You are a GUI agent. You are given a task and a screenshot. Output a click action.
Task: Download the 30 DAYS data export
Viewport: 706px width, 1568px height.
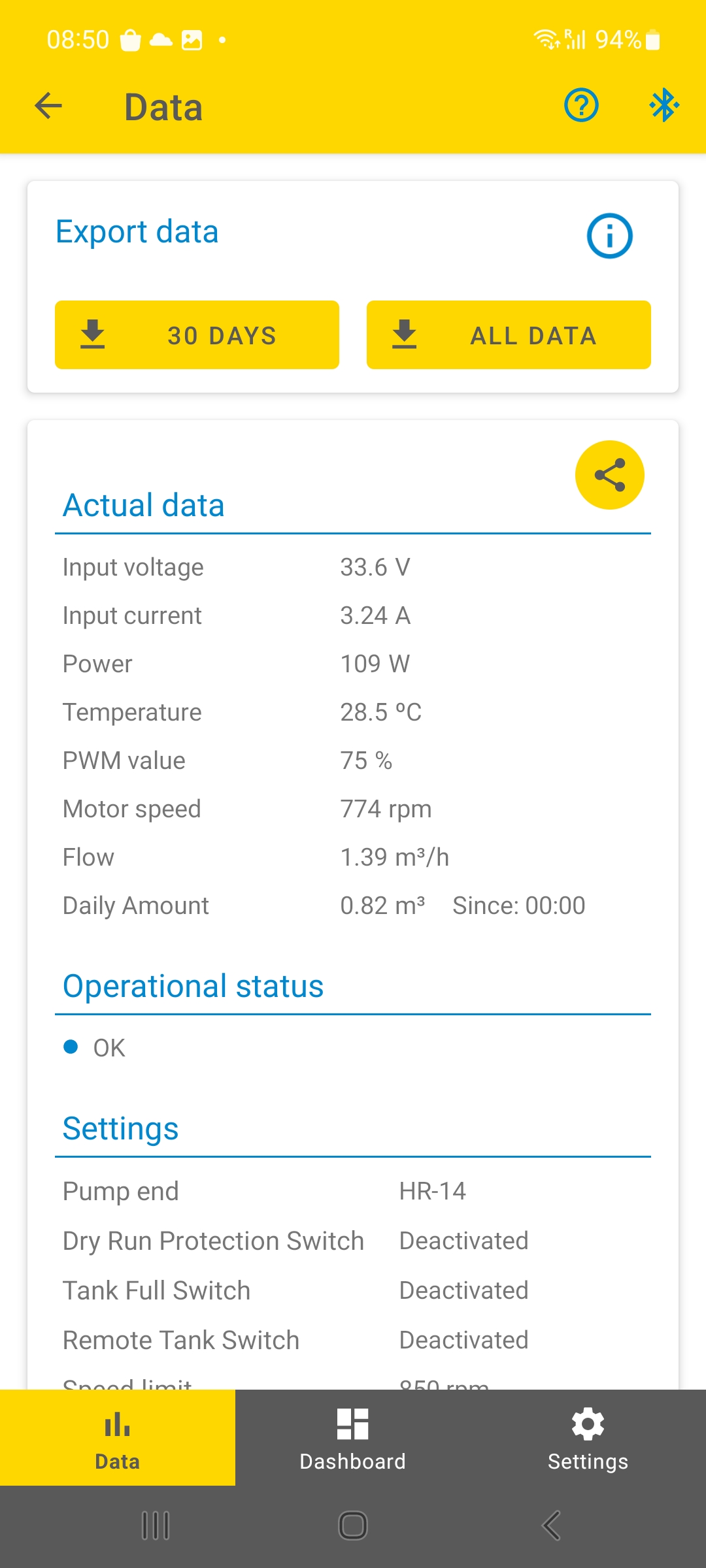(x=197, y=335)
